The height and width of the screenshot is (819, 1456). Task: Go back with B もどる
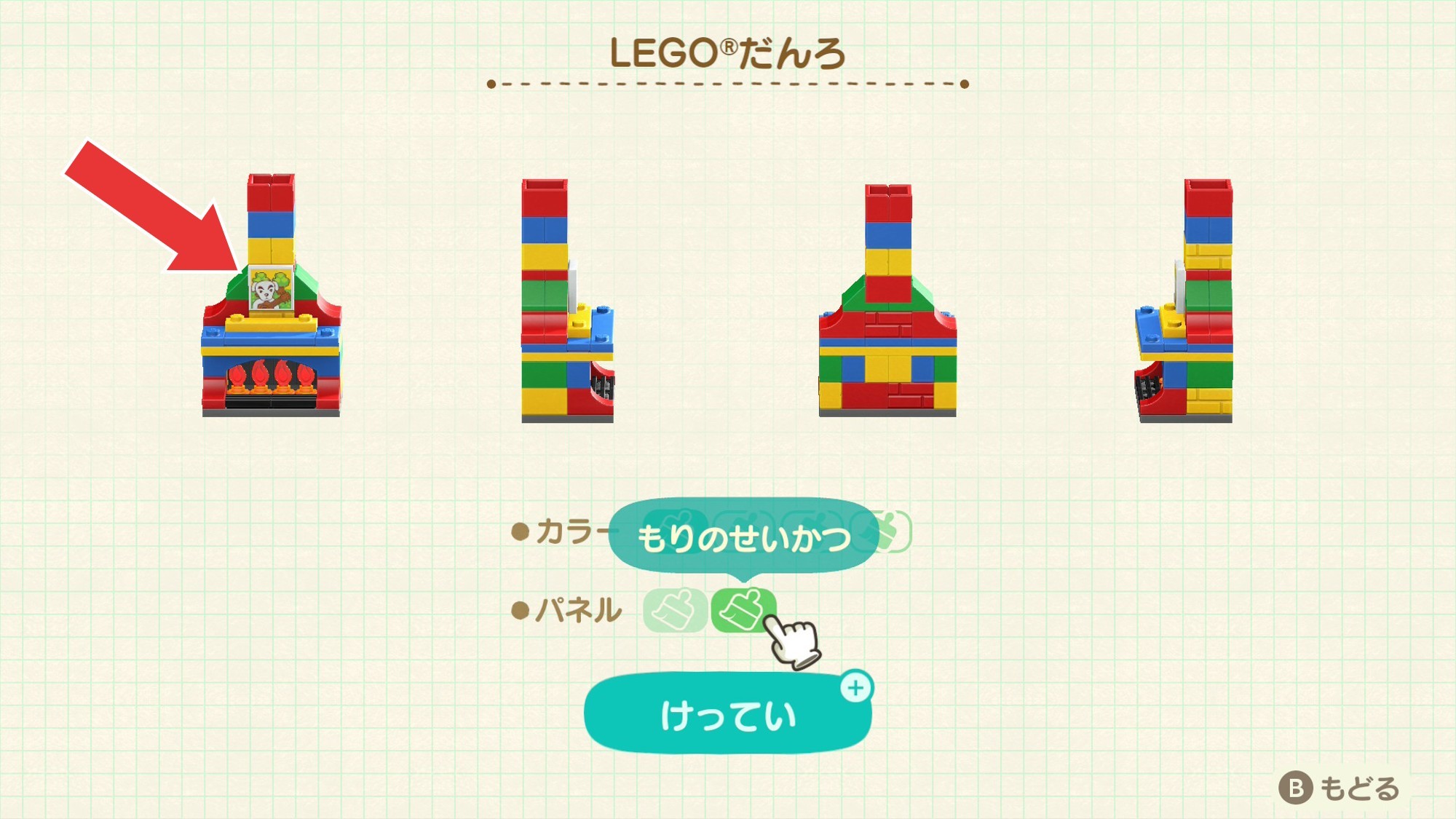click(1339, 788)
